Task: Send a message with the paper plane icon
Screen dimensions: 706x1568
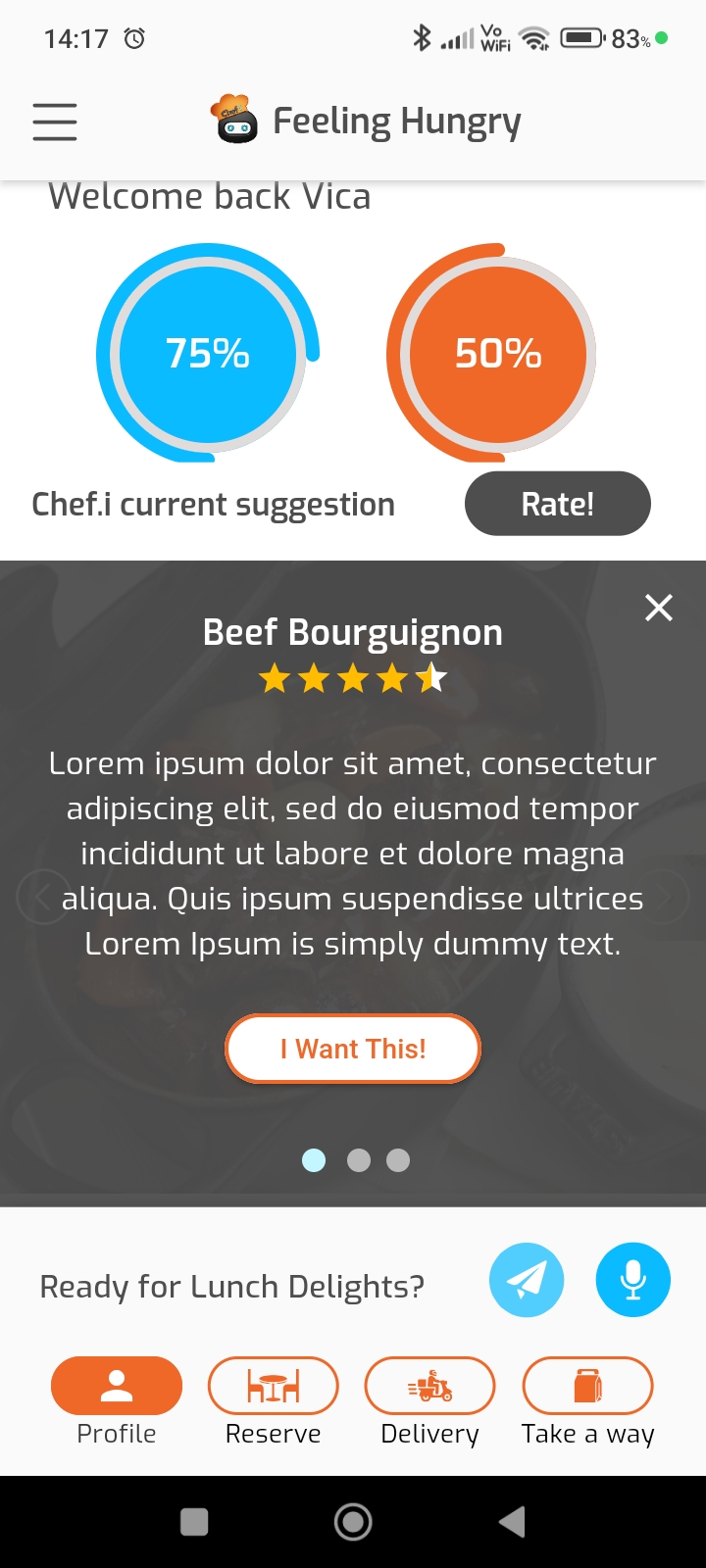Action: pos(527,1279)
